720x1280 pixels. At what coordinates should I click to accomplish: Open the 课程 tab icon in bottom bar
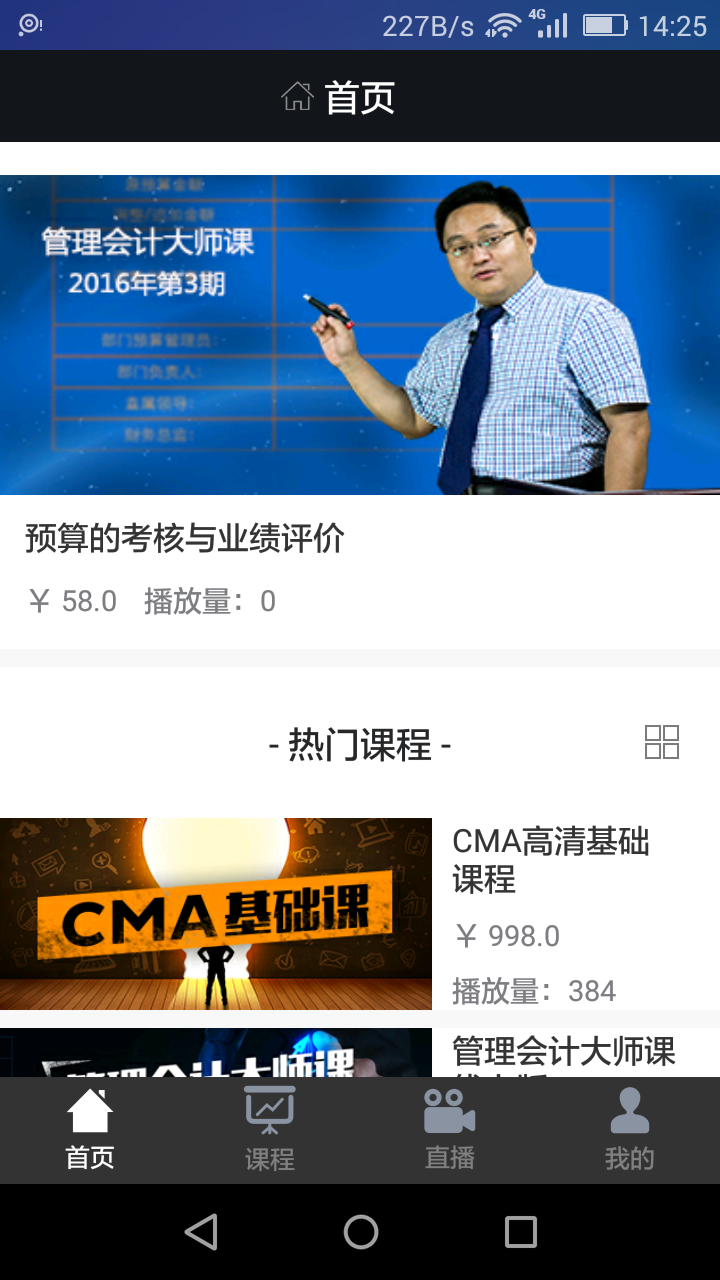pyautogui.click(x=269, y=1108)
